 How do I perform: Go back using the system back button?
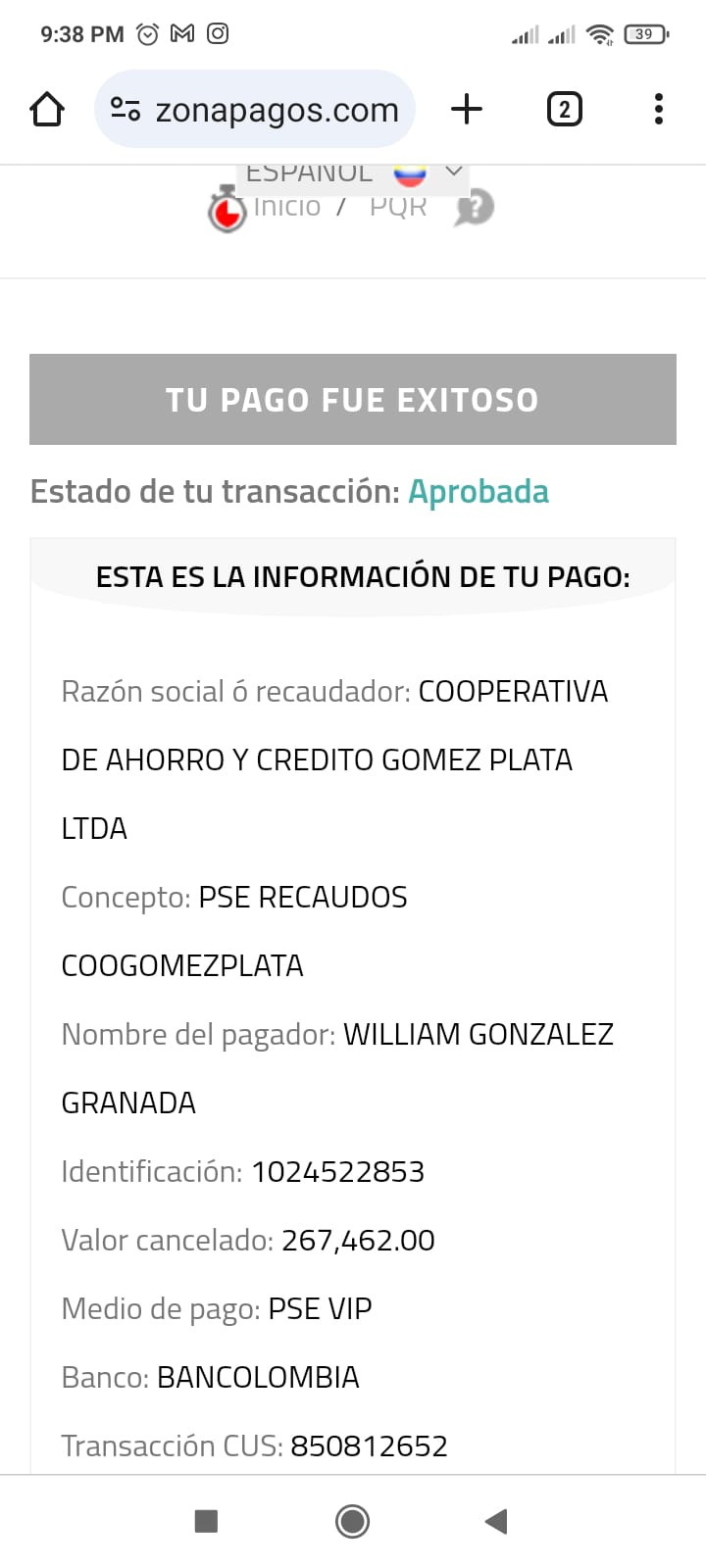496,1521
